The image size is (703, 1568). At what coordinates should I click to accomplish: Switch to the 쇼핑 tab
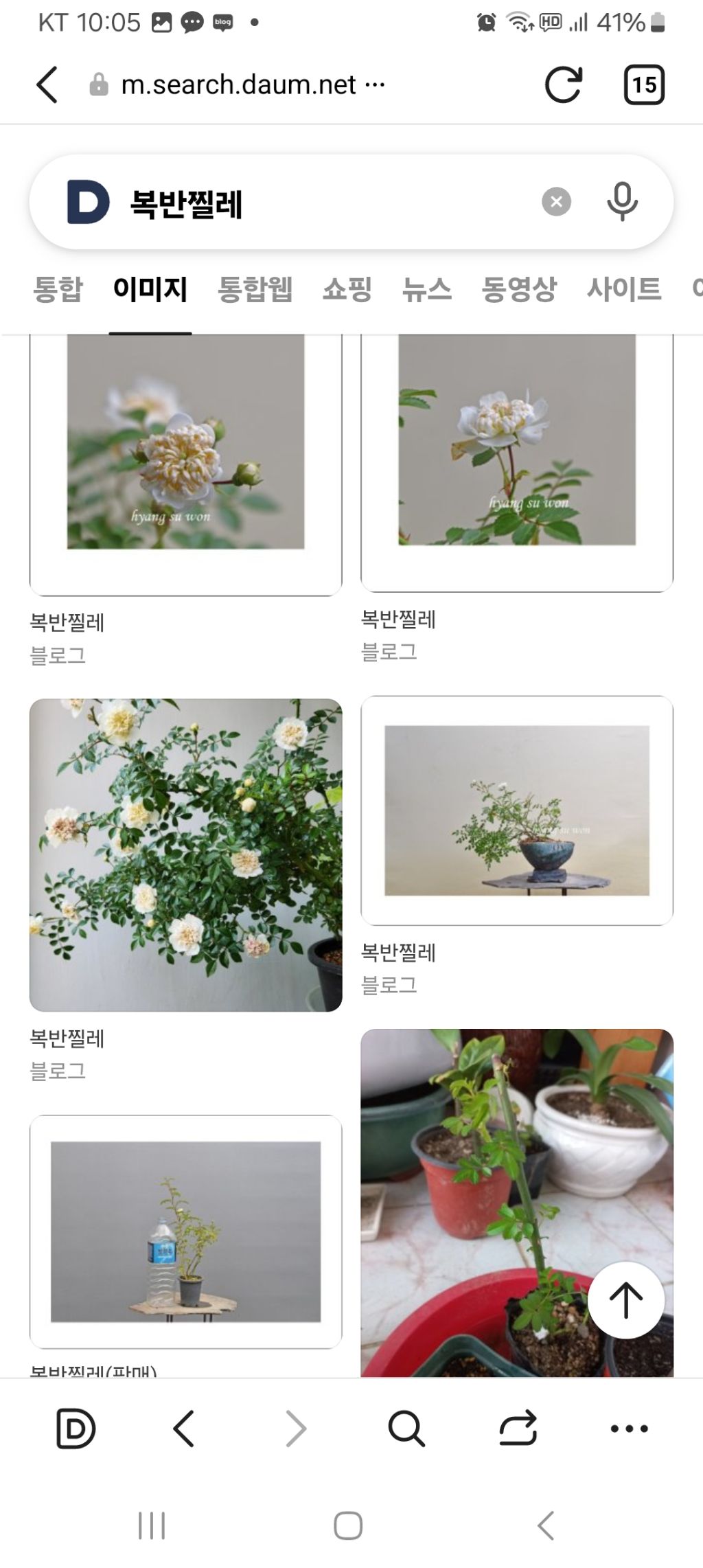[x=347, y=289]
